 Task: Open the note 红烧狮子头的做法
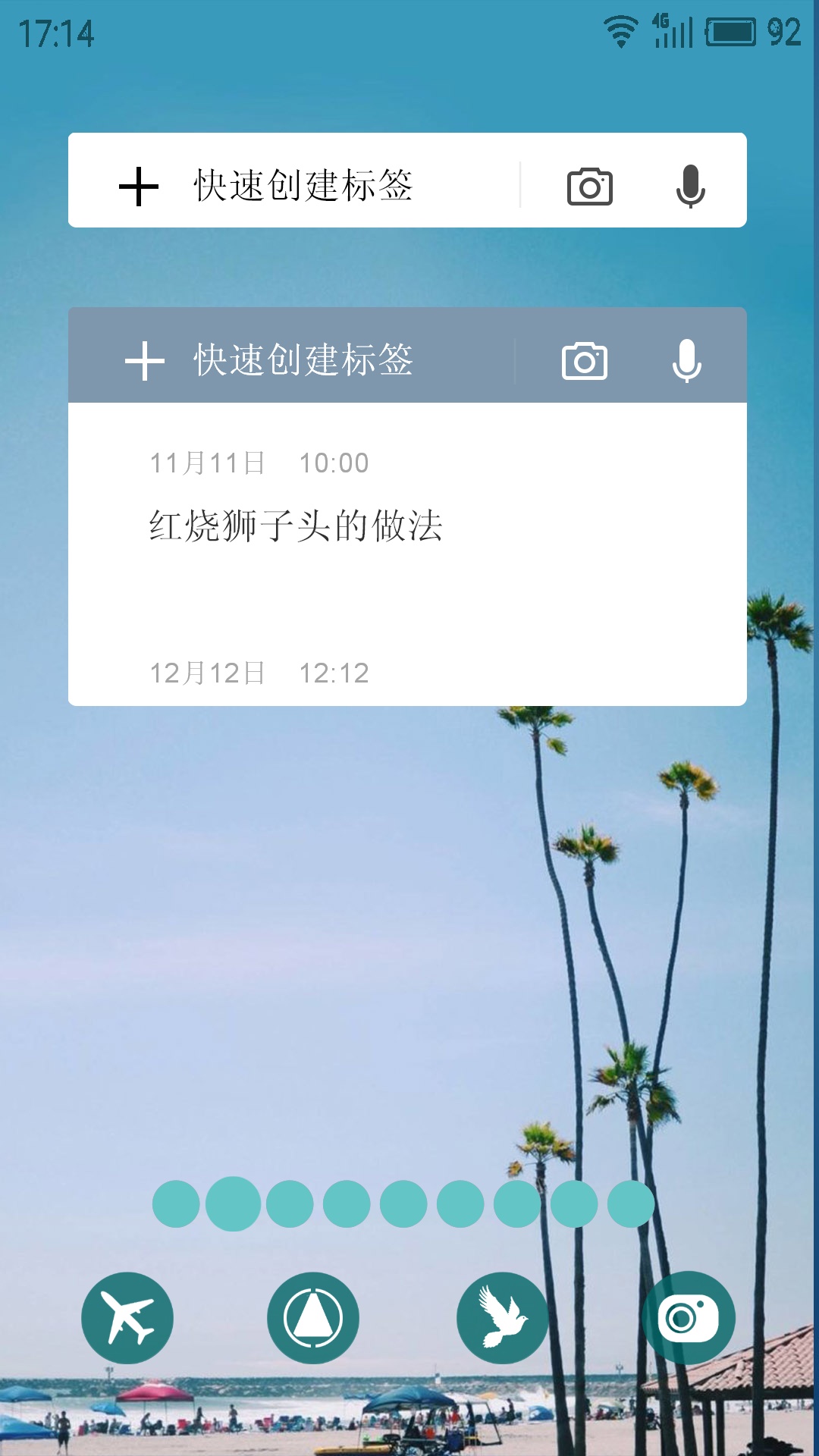296,526
